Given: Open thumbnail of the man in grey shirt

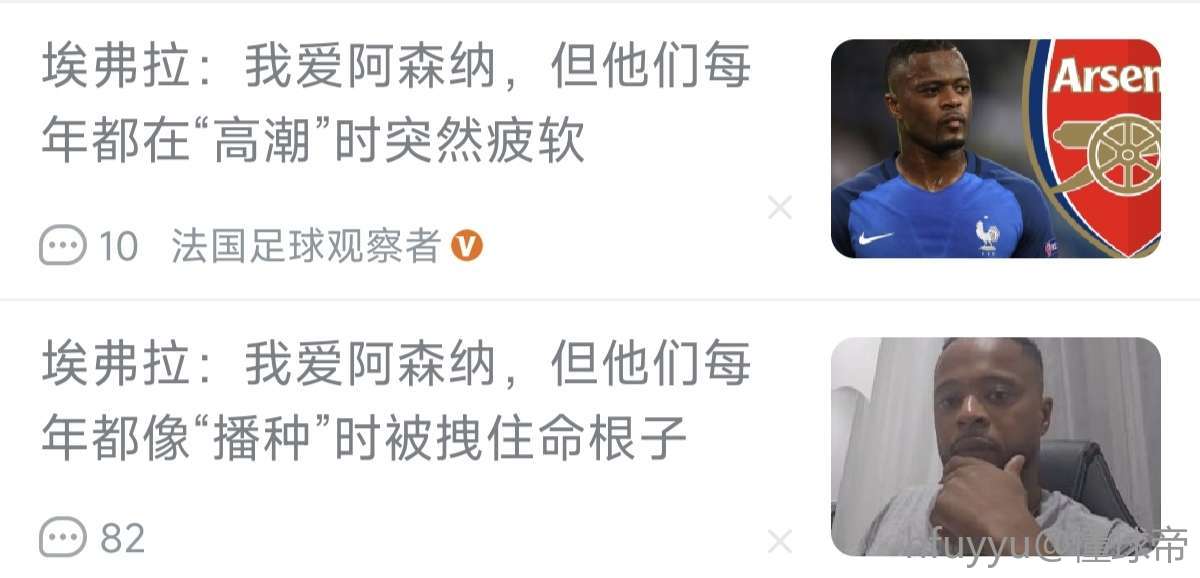Looking at the screenshot, I should click(x=995, y=446).
